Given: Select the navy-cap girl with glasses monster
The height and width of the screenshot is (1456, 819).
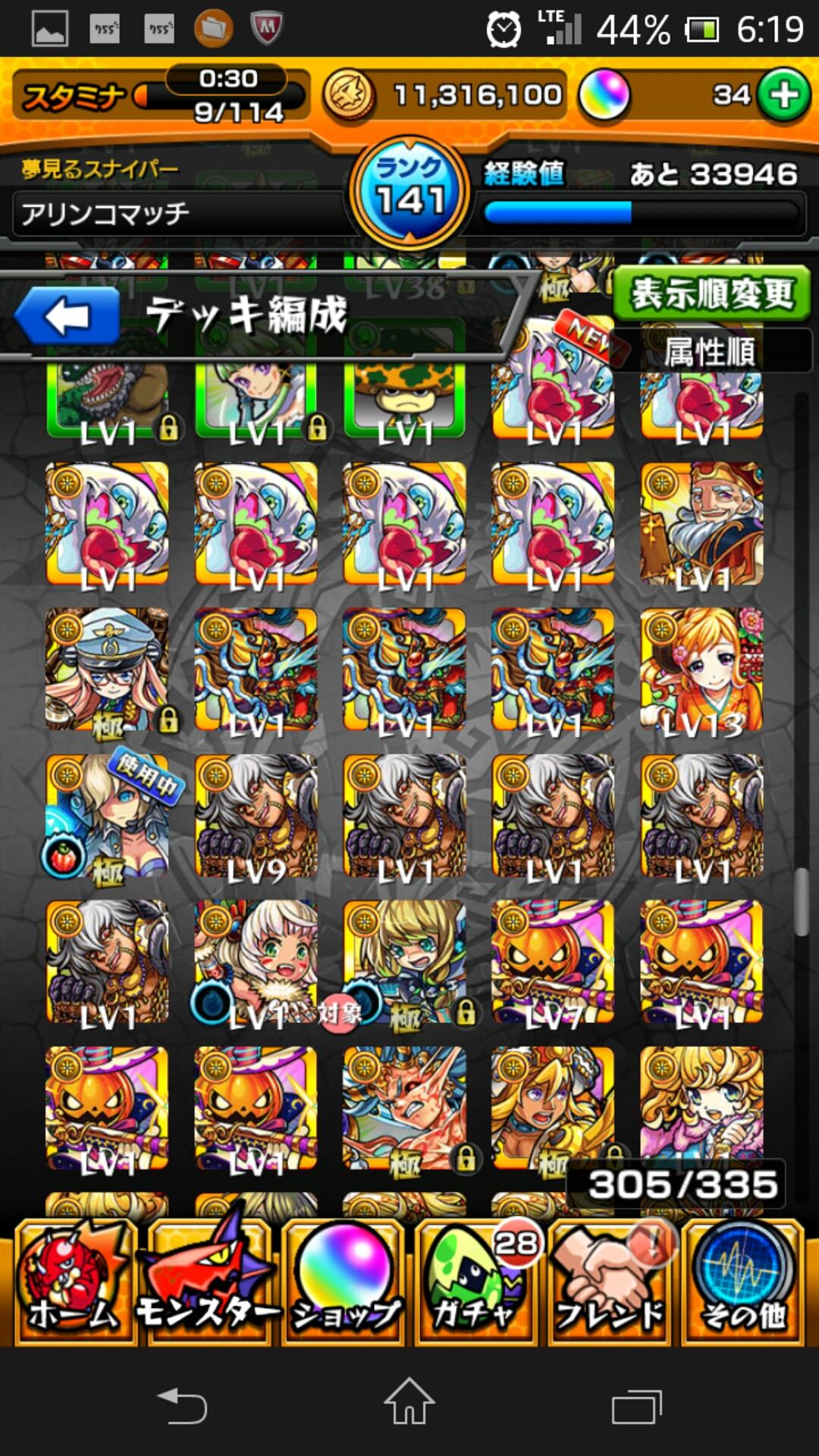Looking at the screenshot, I should (x=107, y=670).
